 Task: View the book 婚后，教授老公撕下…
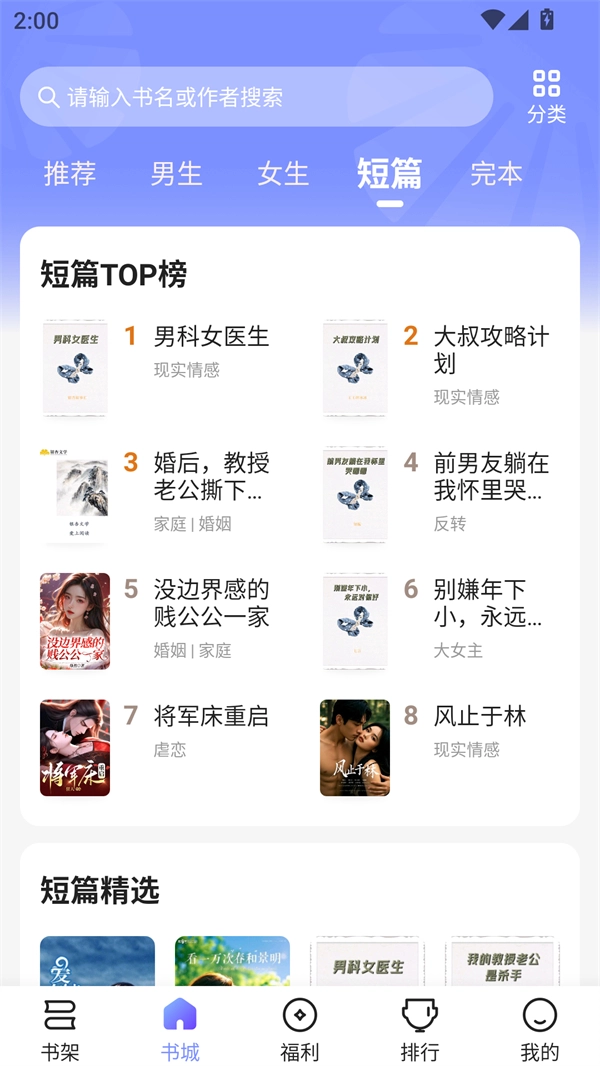(211, 476)
